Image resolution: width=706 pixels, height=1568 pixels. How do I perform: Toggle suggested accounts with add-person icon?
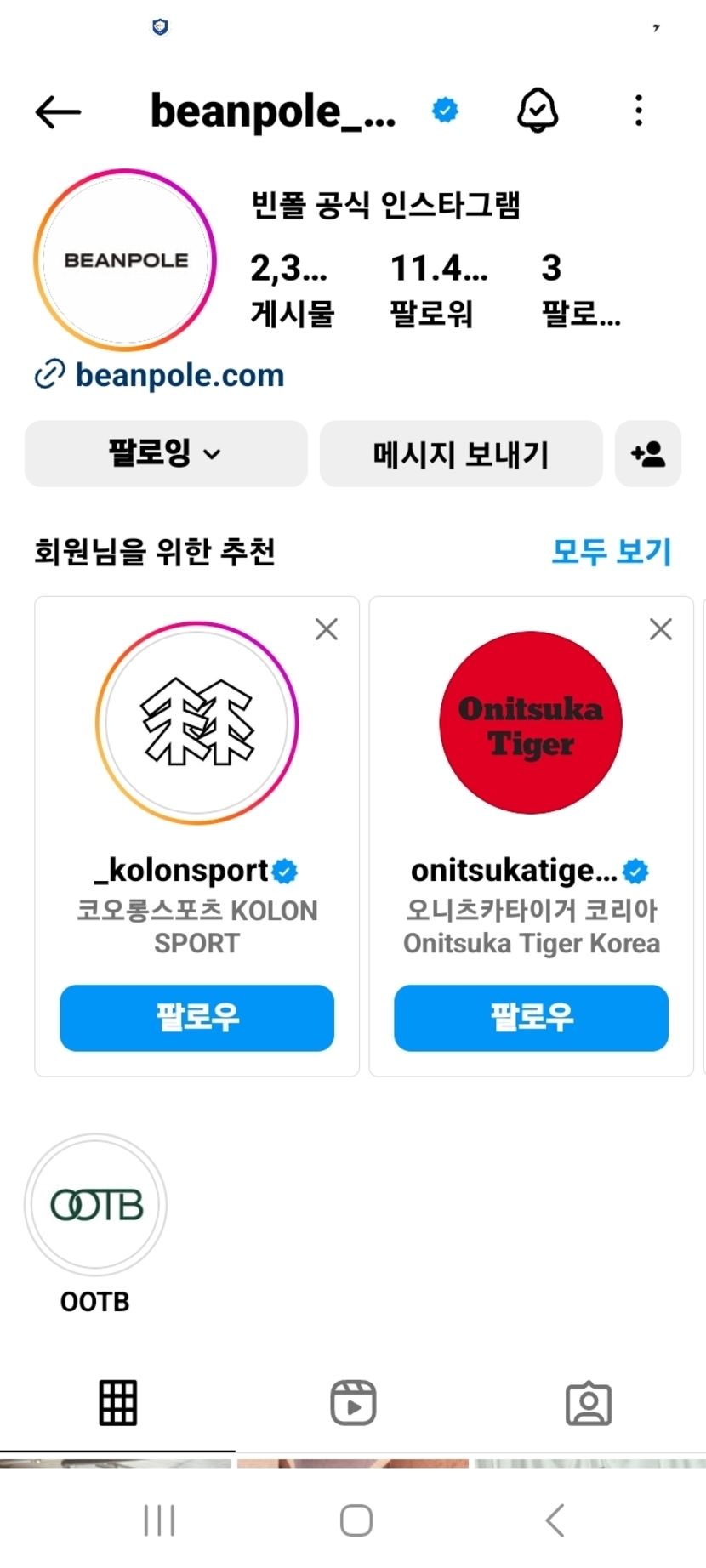pyautogui.click(x=648, y=453)
